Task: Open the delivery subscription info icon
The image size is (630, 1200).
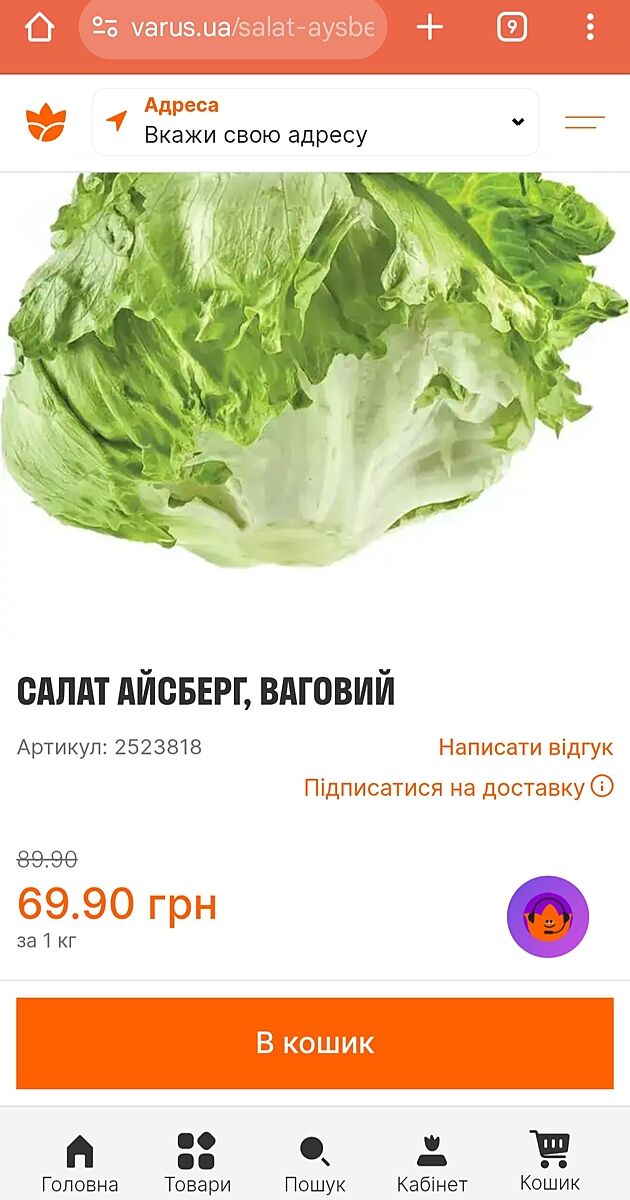Action: coord(602,786)
